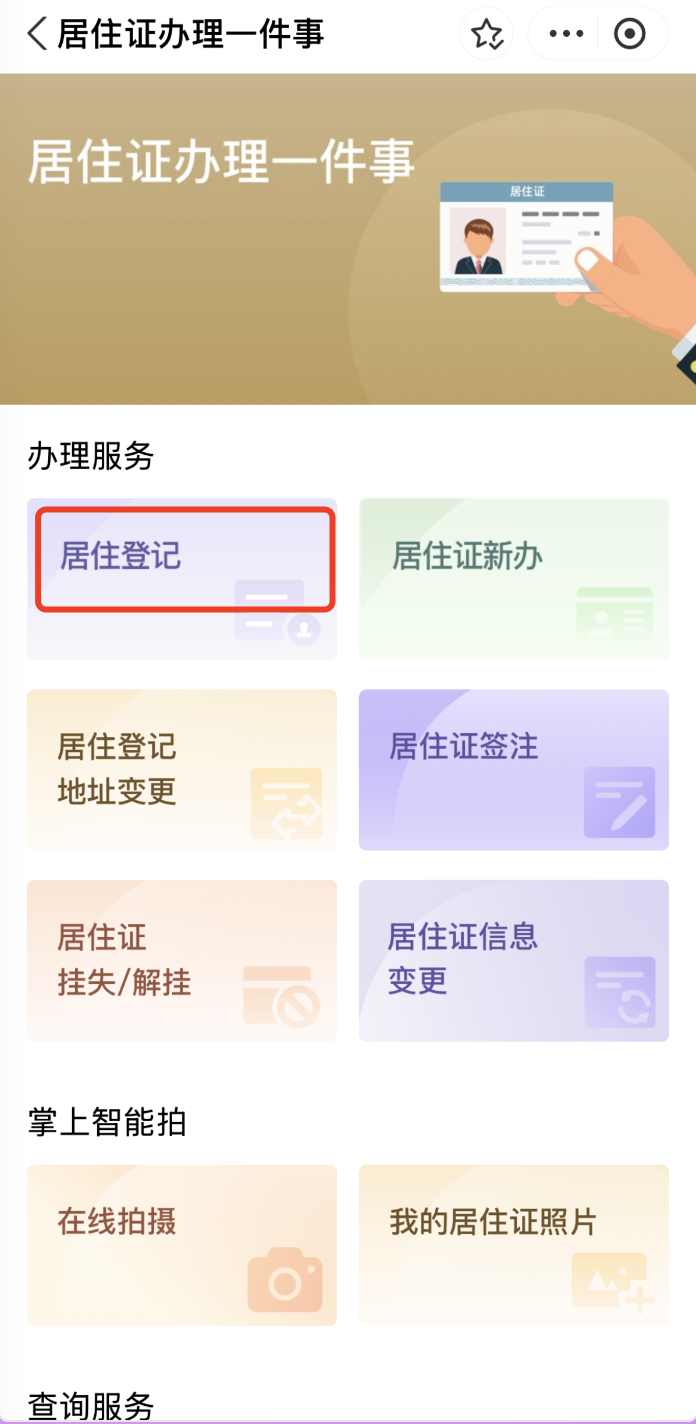Open the 居住证新办 service card
The height and width of the screenshot is (1424, 696).
click(513, 578)
